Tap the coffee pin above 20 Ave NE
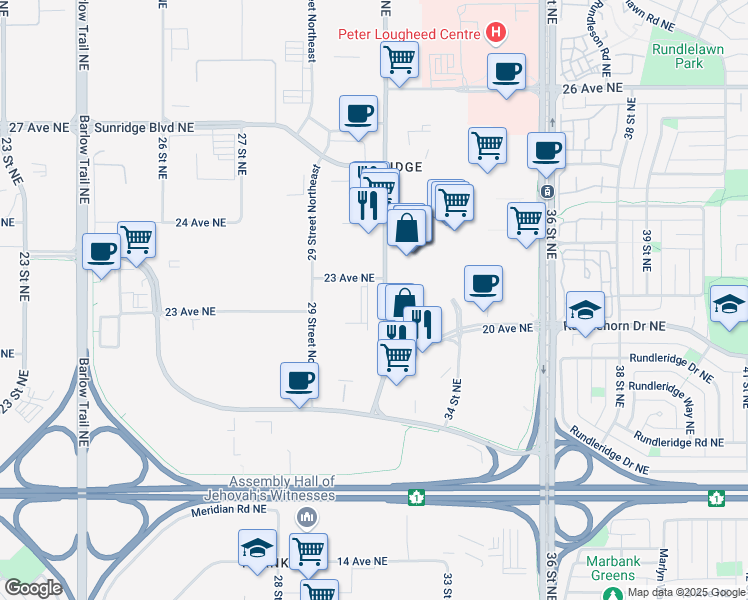 [483, 288]
